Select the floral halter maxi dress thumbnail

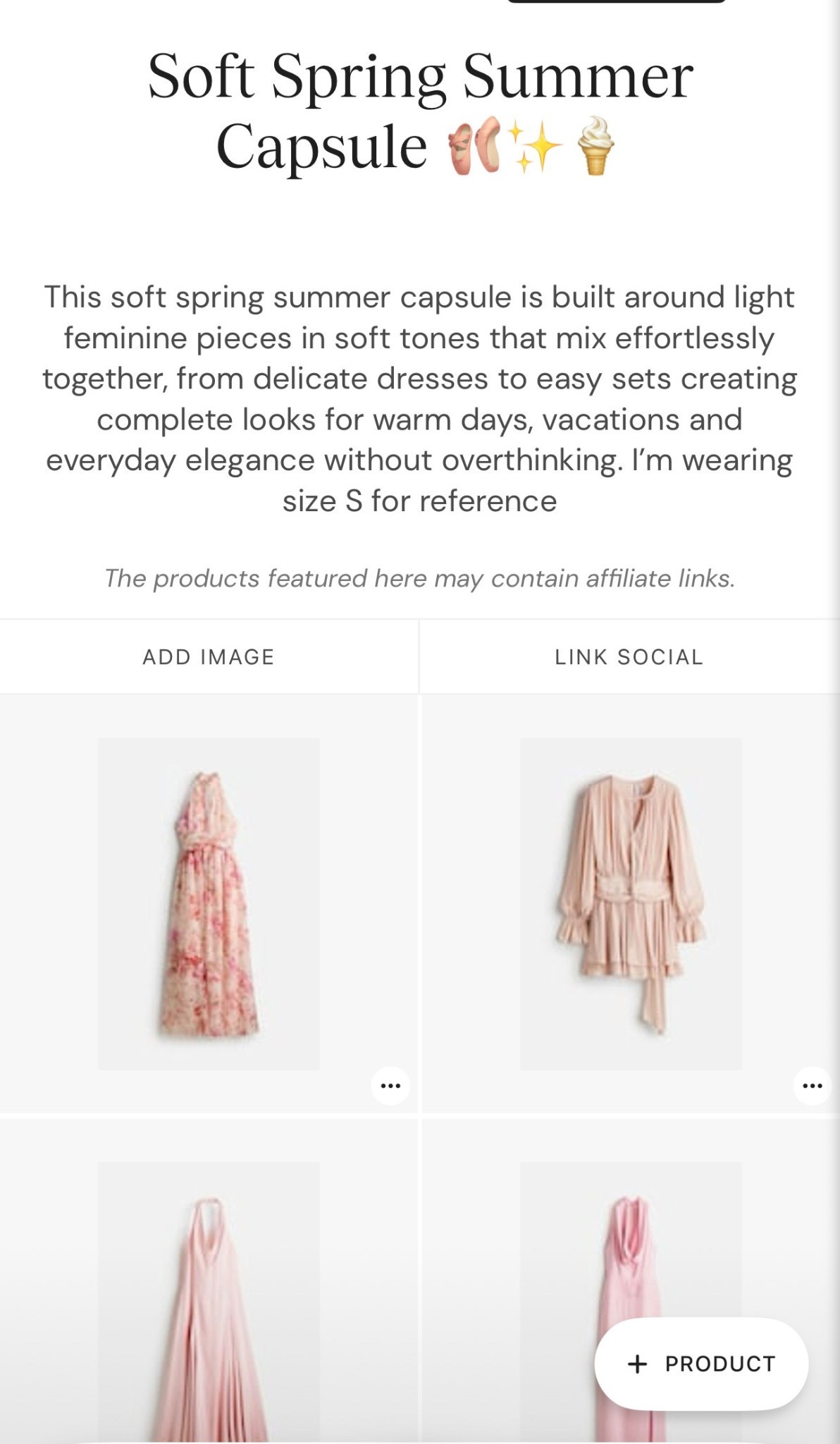coord(209,902)
